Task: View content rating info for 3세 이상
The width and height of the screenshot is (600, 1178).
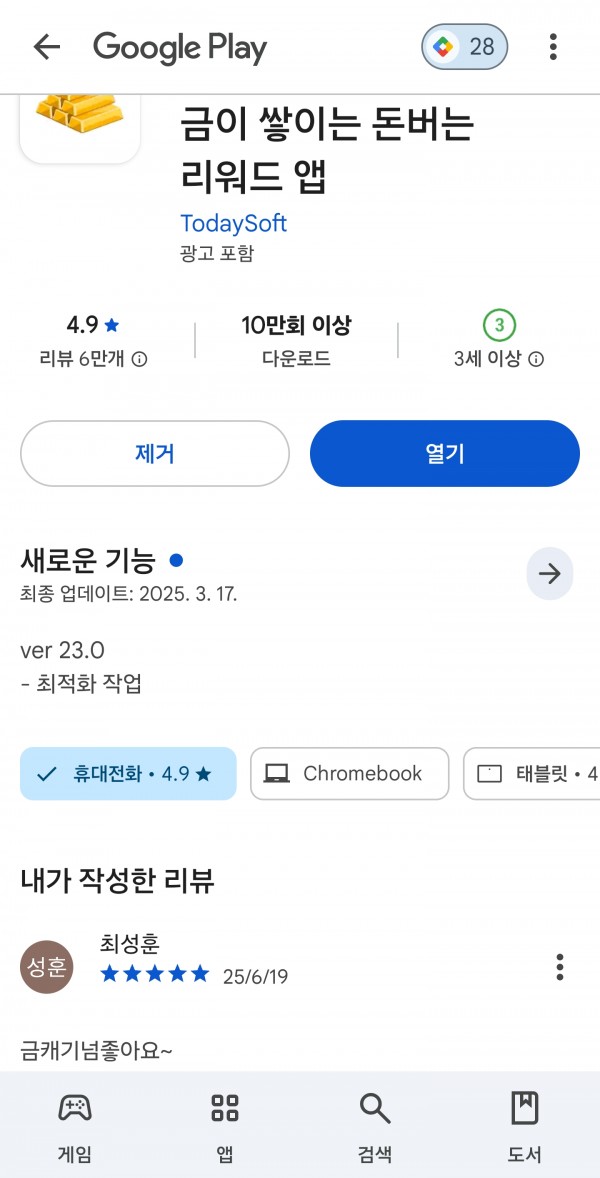Action: (535, 360)
